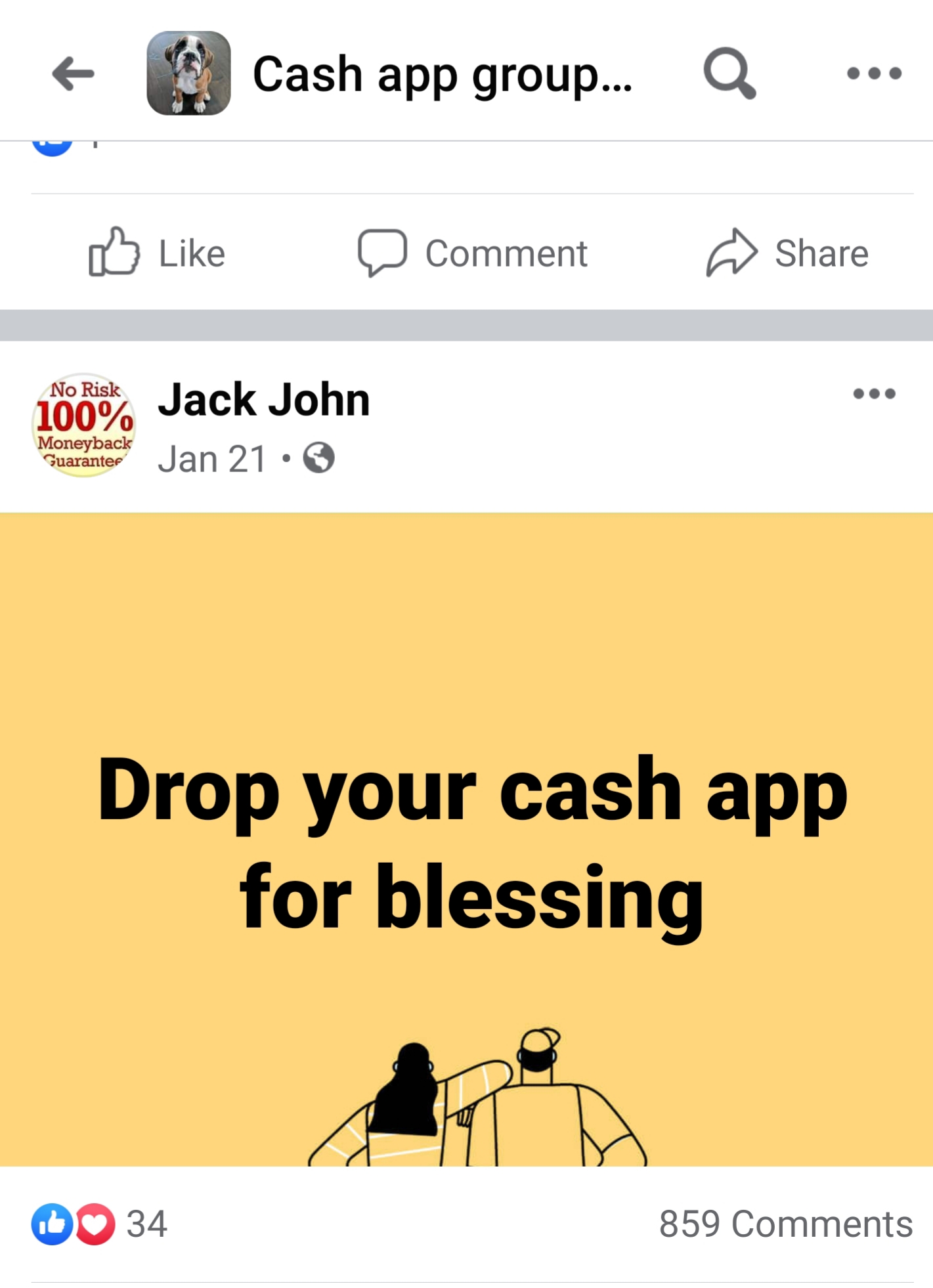Open the 859 Comments on Jack John's post
Screen dimensions: 933x1288
click(x=785, y=1224)
